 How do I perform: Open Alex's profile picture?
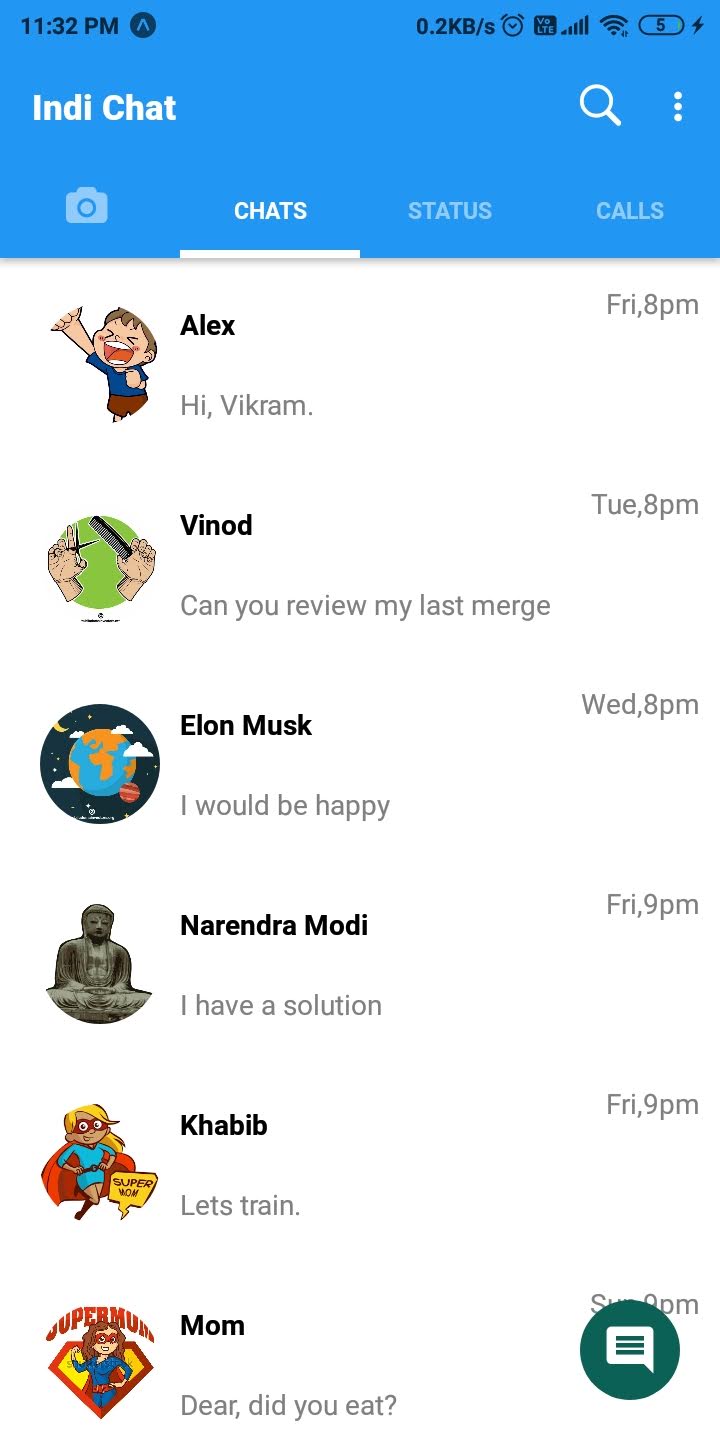99,363
